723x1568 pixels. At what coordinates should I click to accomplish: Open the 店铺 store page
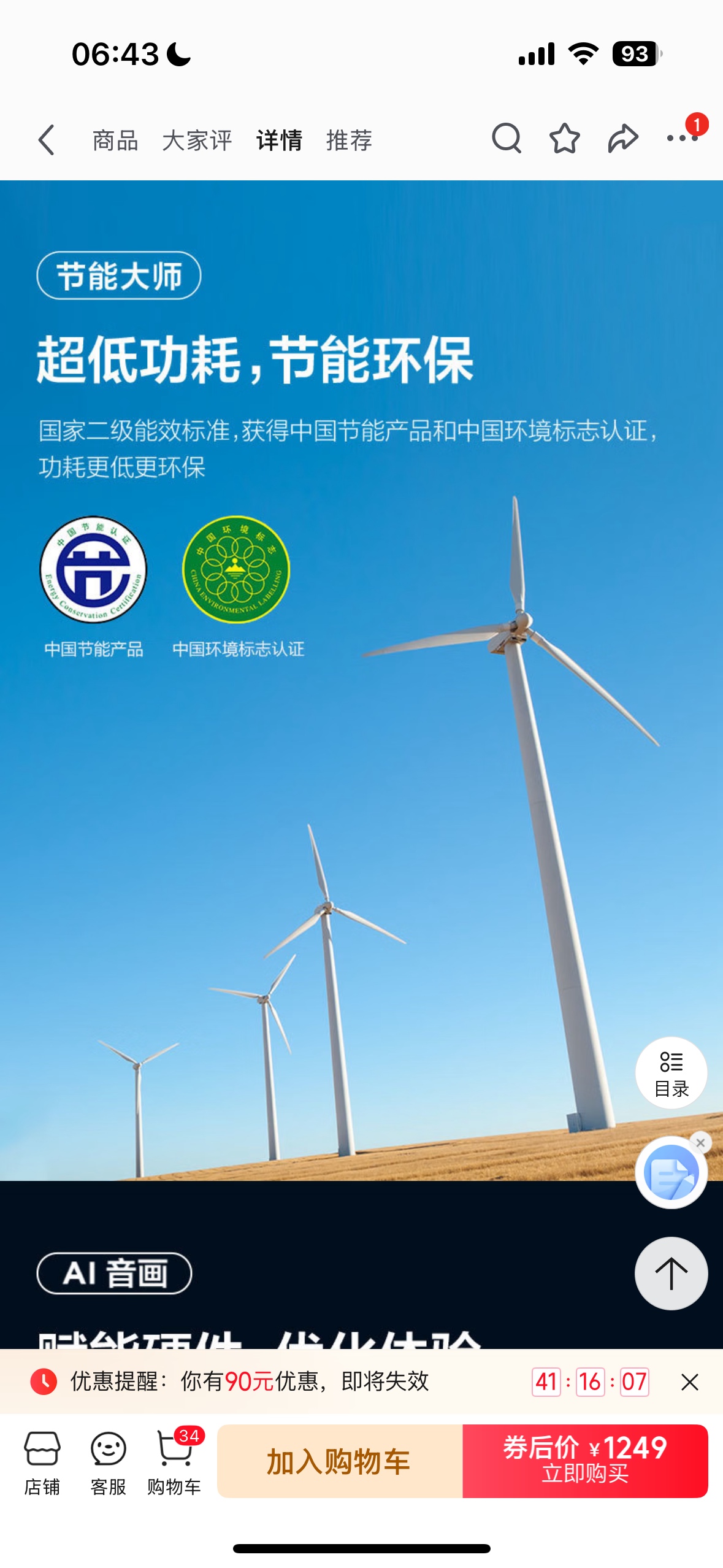tap(42, 1461)
